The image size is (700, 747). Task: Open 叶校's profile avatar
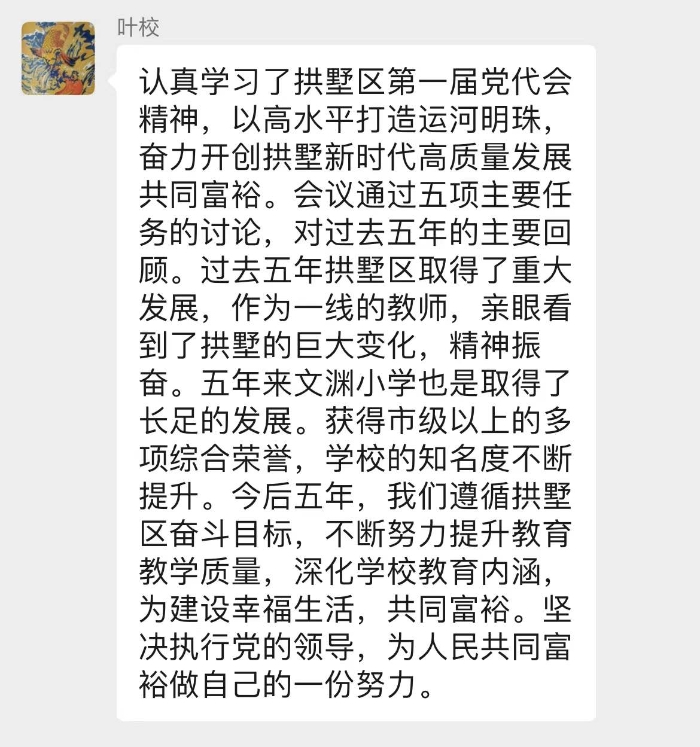point(58,58)
